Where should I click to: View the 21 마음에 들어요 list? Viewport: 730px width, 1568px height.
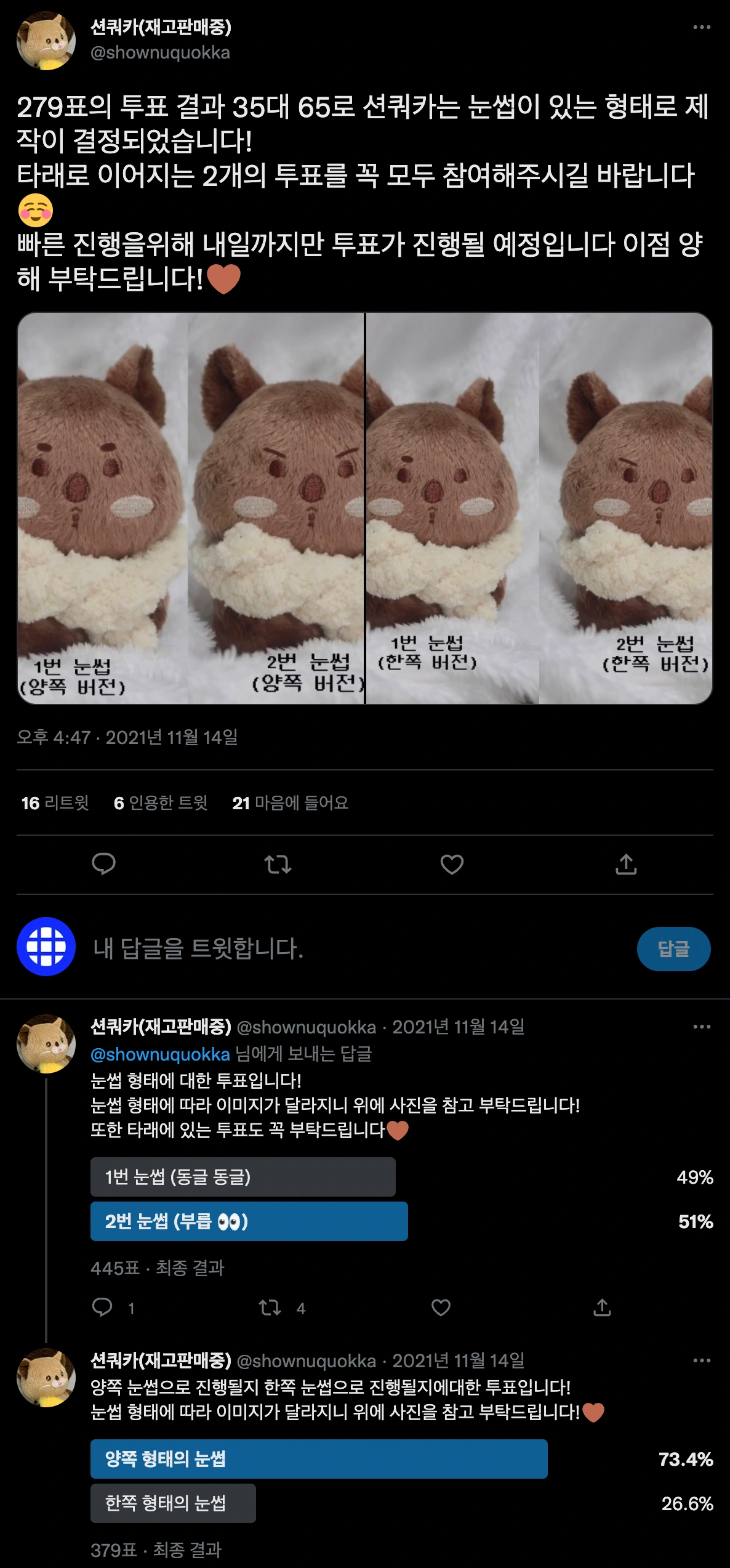point(290,803)
